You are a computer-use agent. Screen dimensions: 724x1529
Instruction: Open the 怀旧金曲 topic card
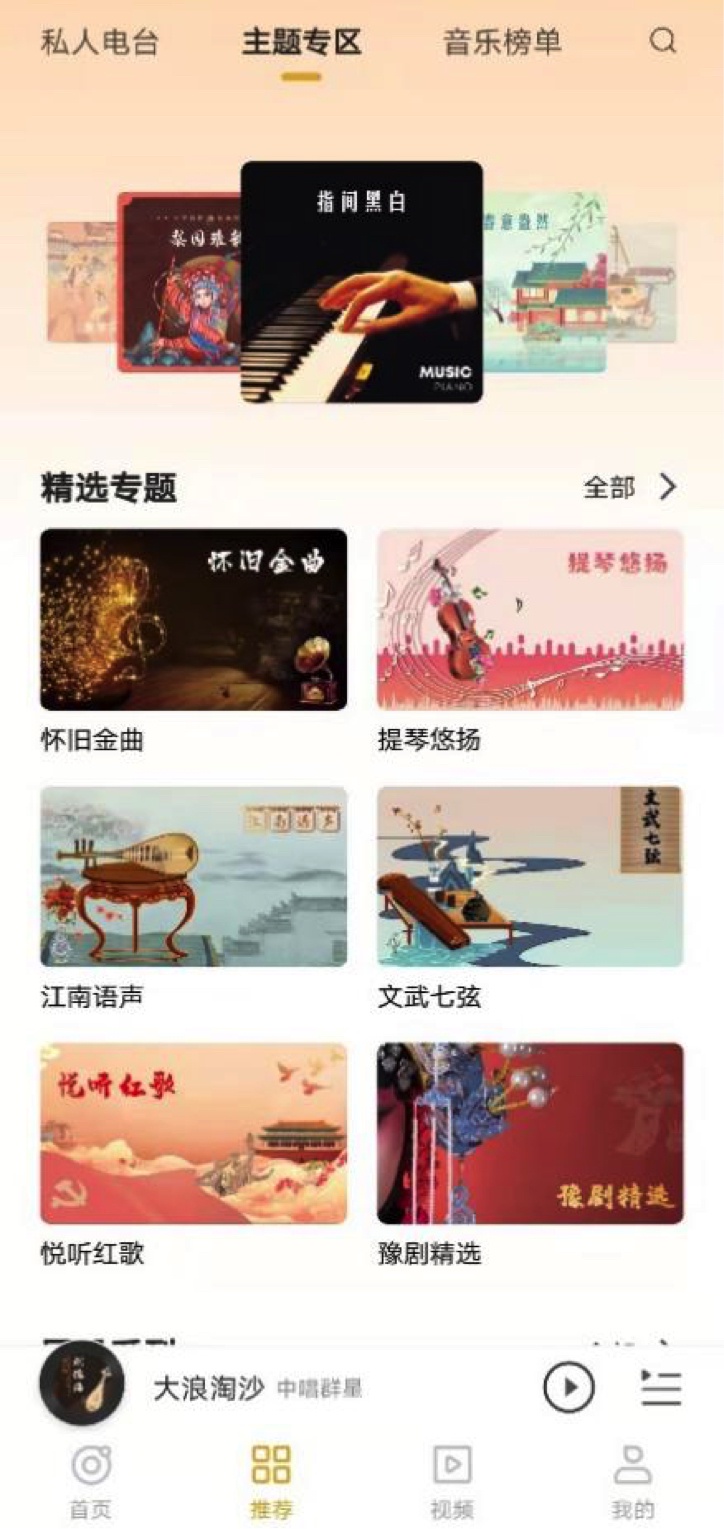tap(193, 620)
